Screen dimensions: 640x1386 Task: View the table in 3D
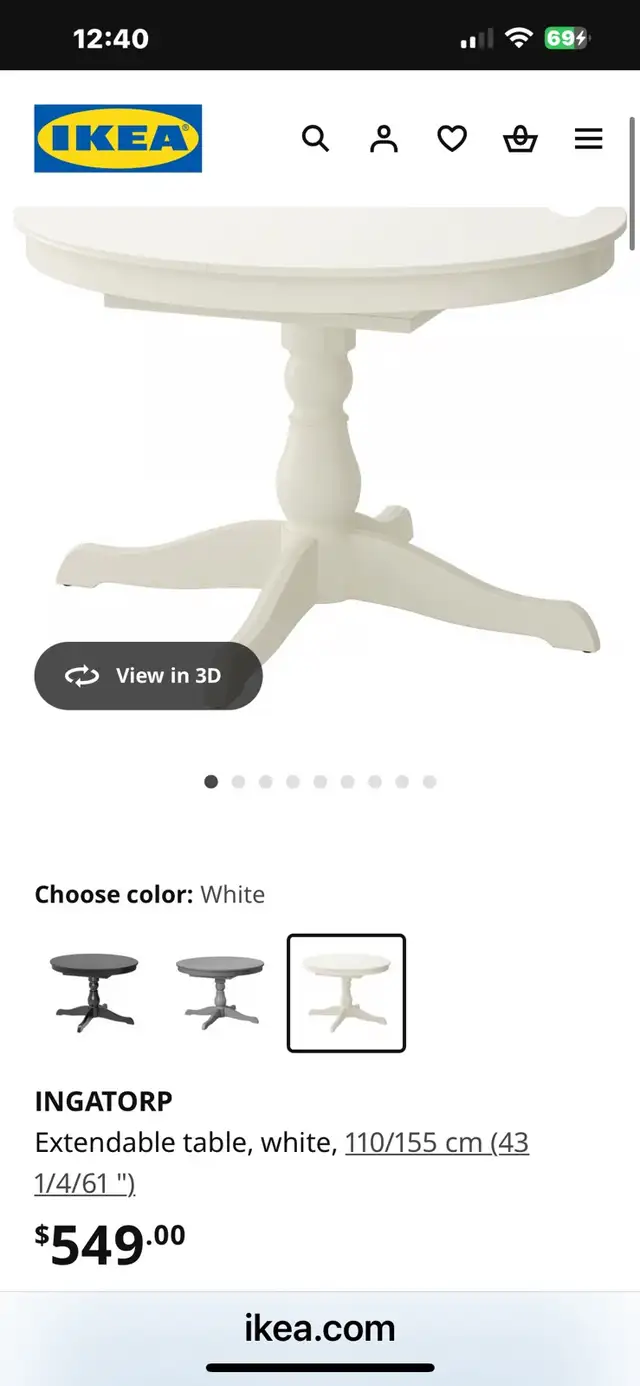coord(148,676)
